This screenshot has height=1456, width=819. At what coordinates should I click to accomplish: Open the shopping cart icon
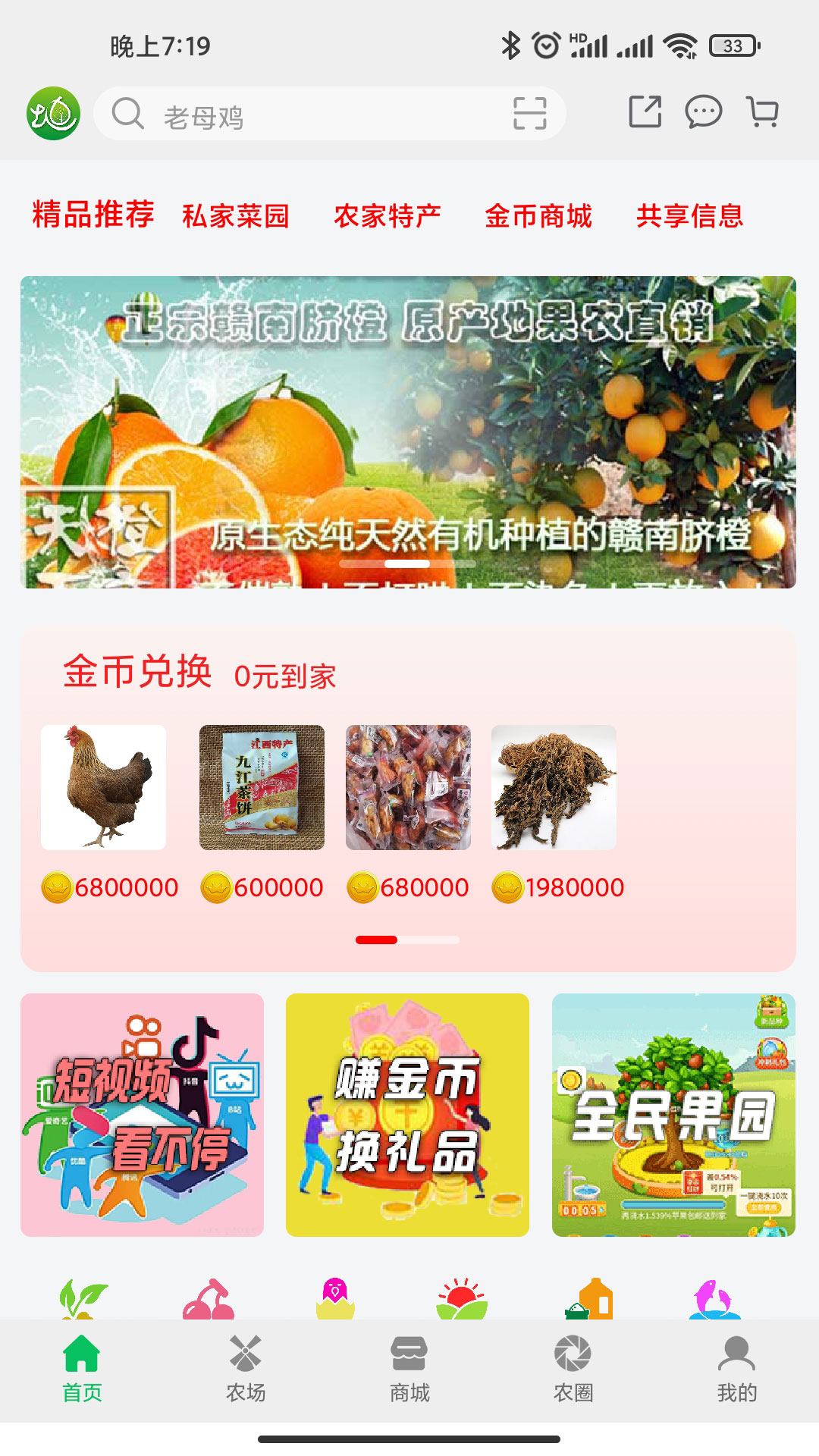[763, 112]
